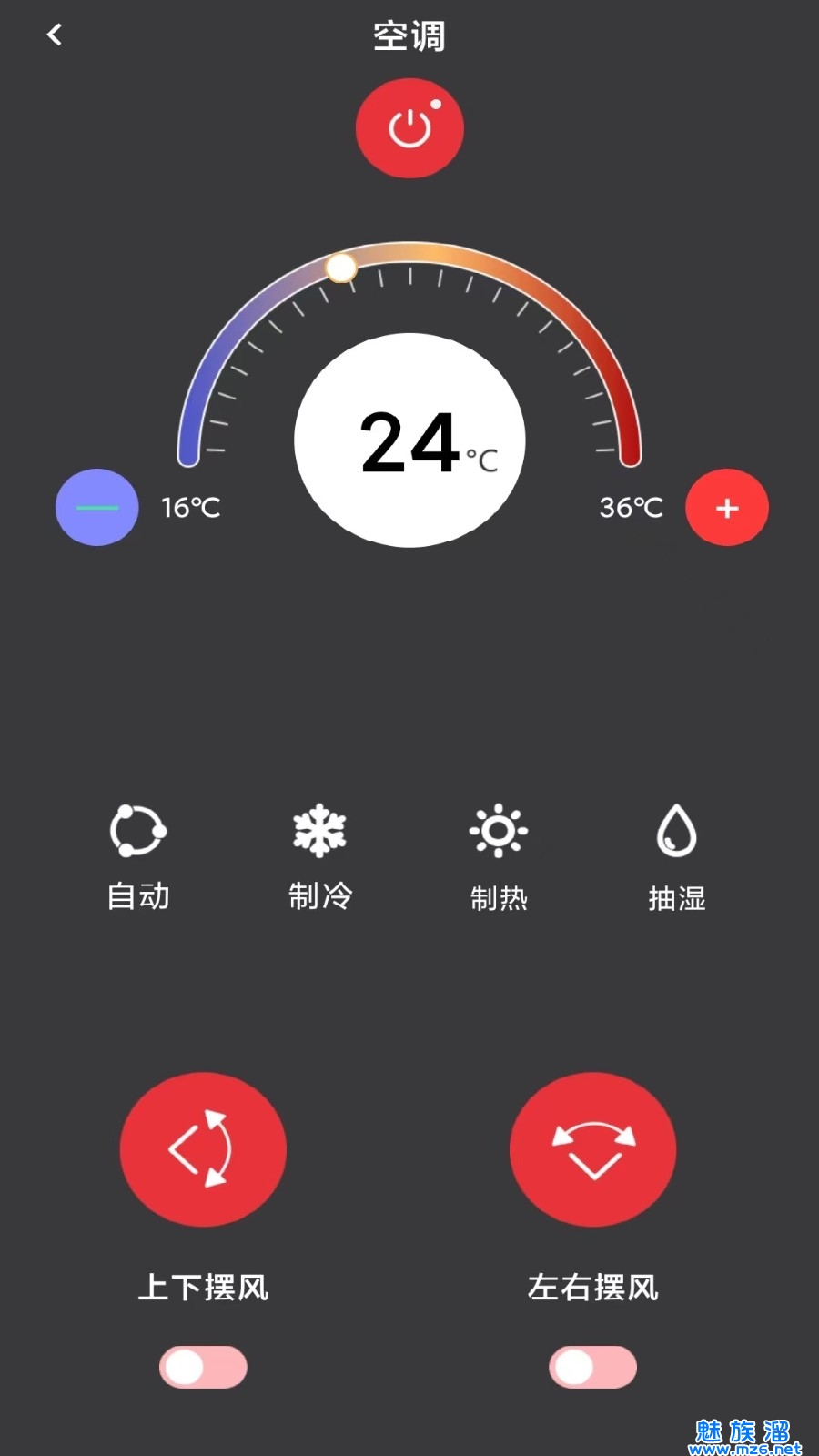Go back from the 空调 screen
Viewport: 819px width, 1456px height.
55,35
